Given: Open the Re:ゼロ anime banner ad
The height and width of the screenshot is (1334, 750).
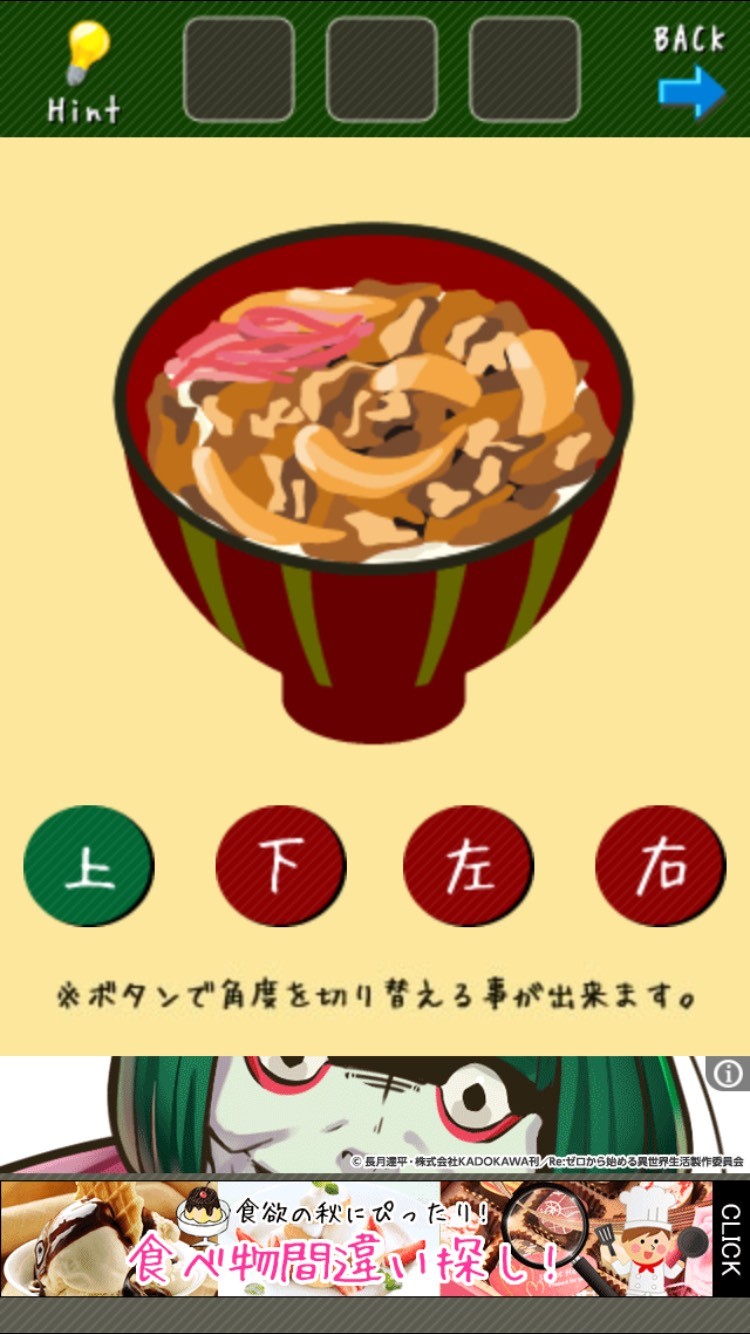Looking at the screenshot, I should (375, 1114).
